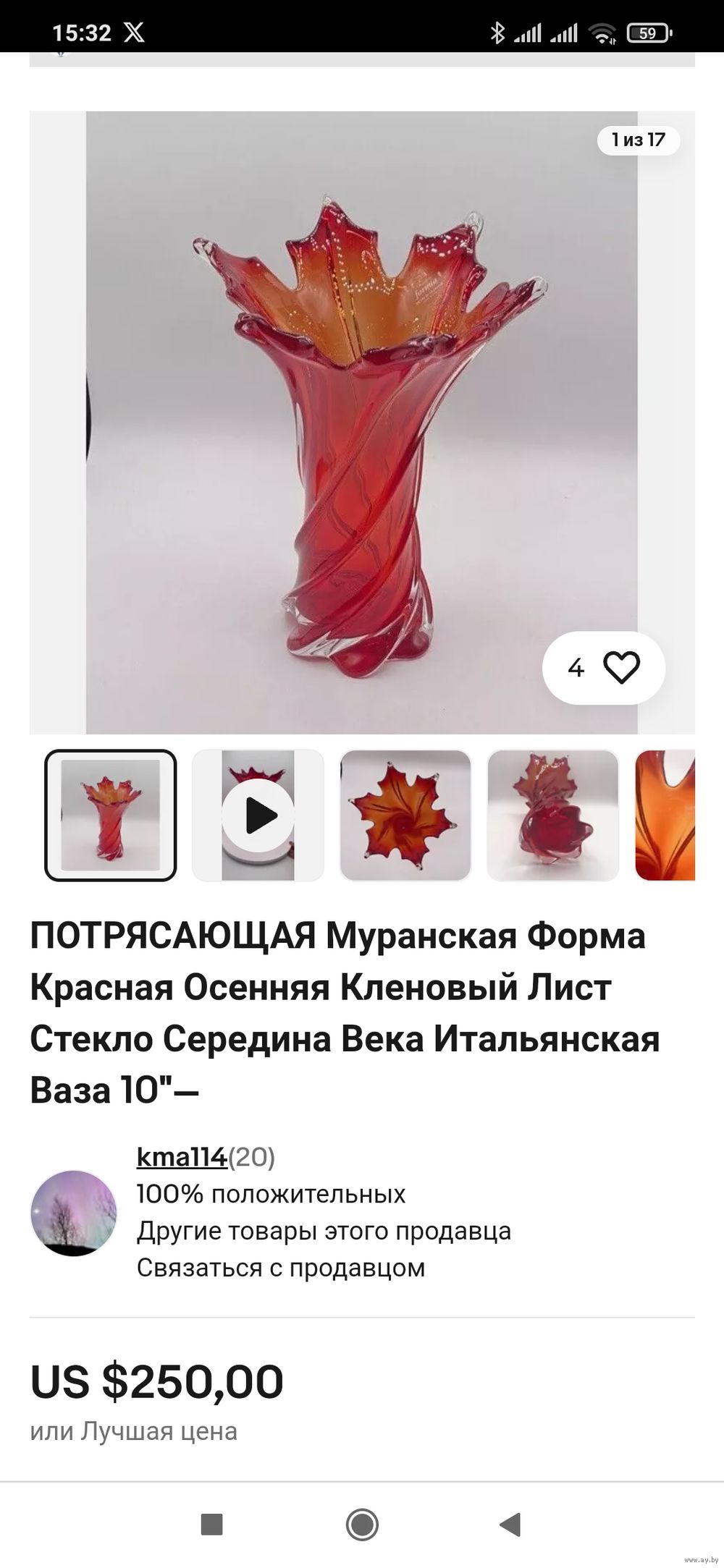This screenshot has width=724, height=1568.
Task: Open the first thumbnail of the upright vase
Action: pyautogui.click(x=111, y=815)
